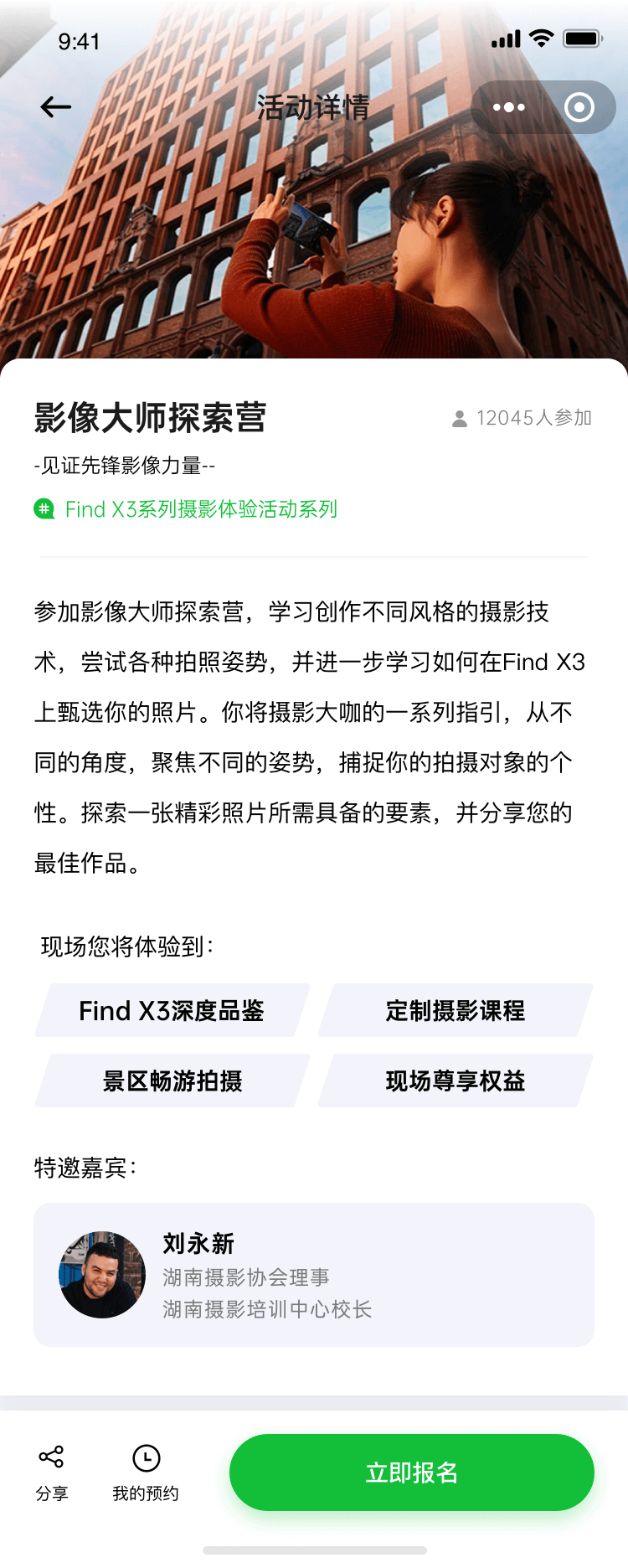Open the mini program more options menu

(x=509, y=107)
